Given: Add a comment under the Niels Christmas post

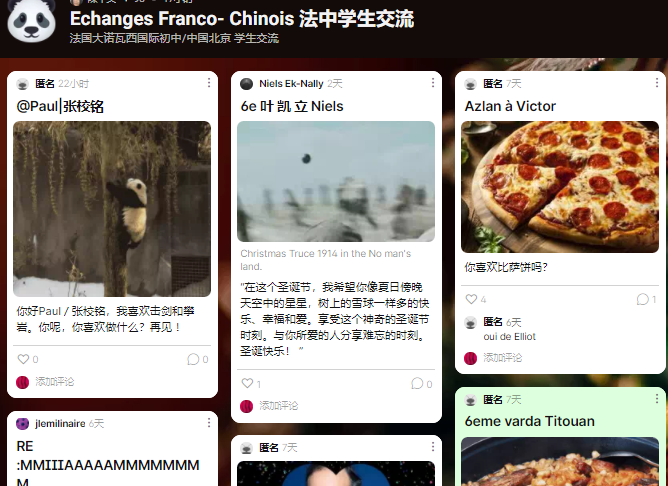Looking at the screenshot, I should tap(279, 406).
